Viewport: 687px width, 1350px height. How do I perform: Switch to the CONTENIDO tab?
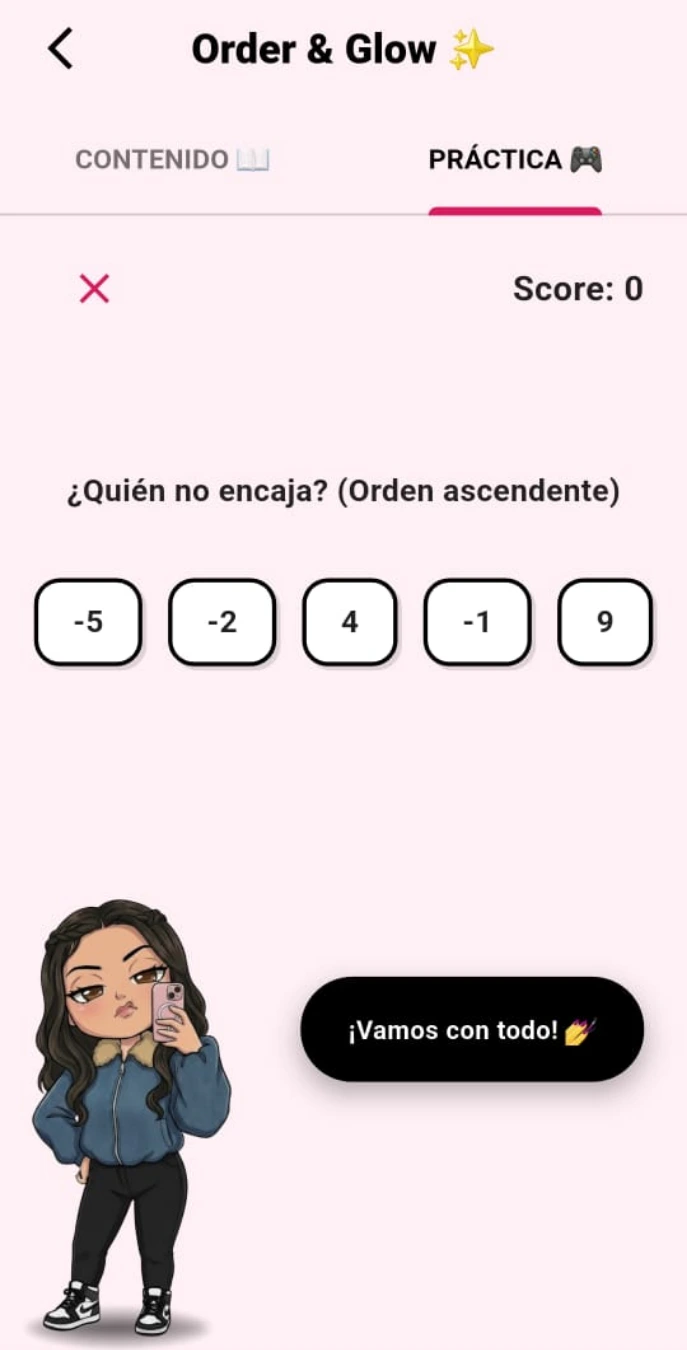pos(172,160)
